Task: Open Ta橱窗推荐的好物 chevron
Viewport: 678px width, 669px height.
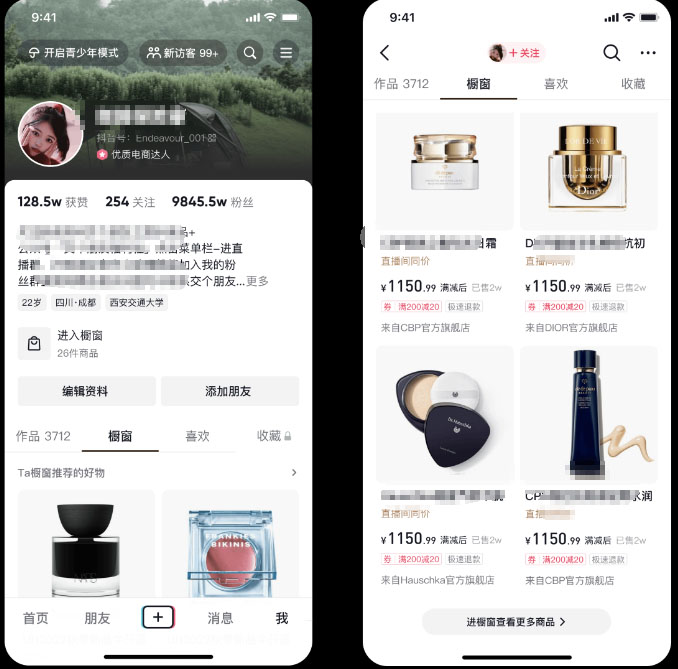Action: [293, 472]
